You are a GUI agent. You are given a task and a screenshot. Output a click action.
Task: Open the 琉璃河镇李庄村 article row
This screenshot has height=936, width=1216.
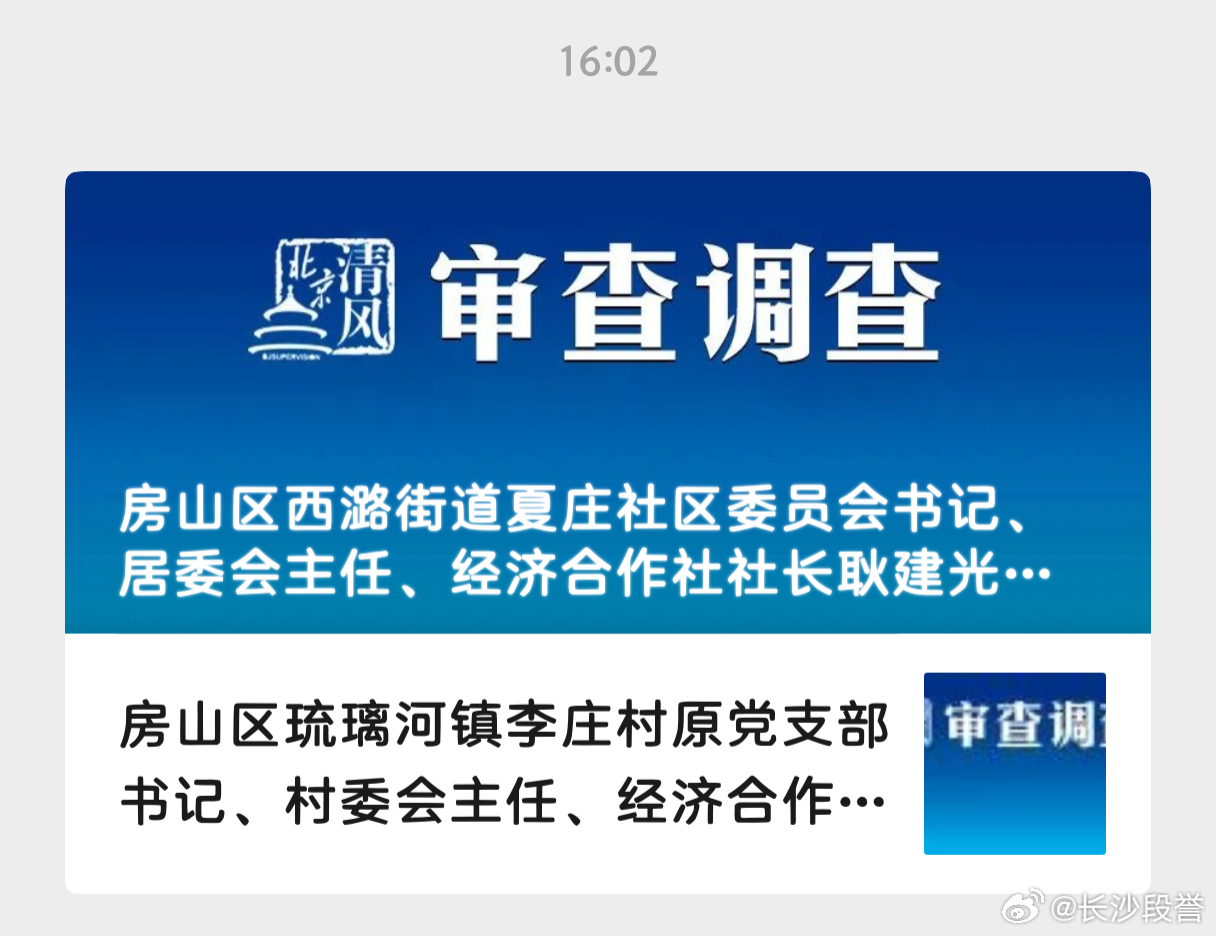pyautogui.click(x=505, y=763)
